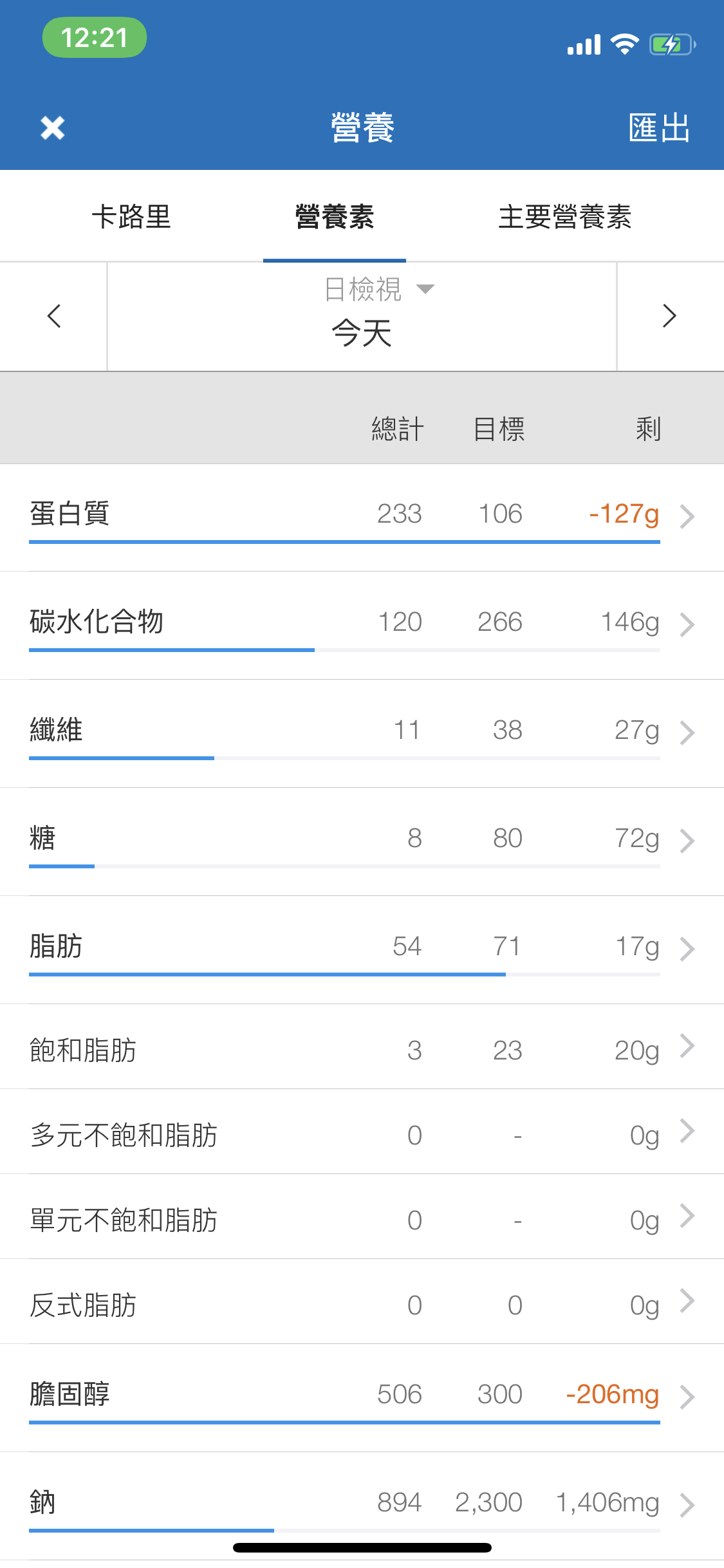Switch to the 主要營養素 tab

tap(564, 216)
